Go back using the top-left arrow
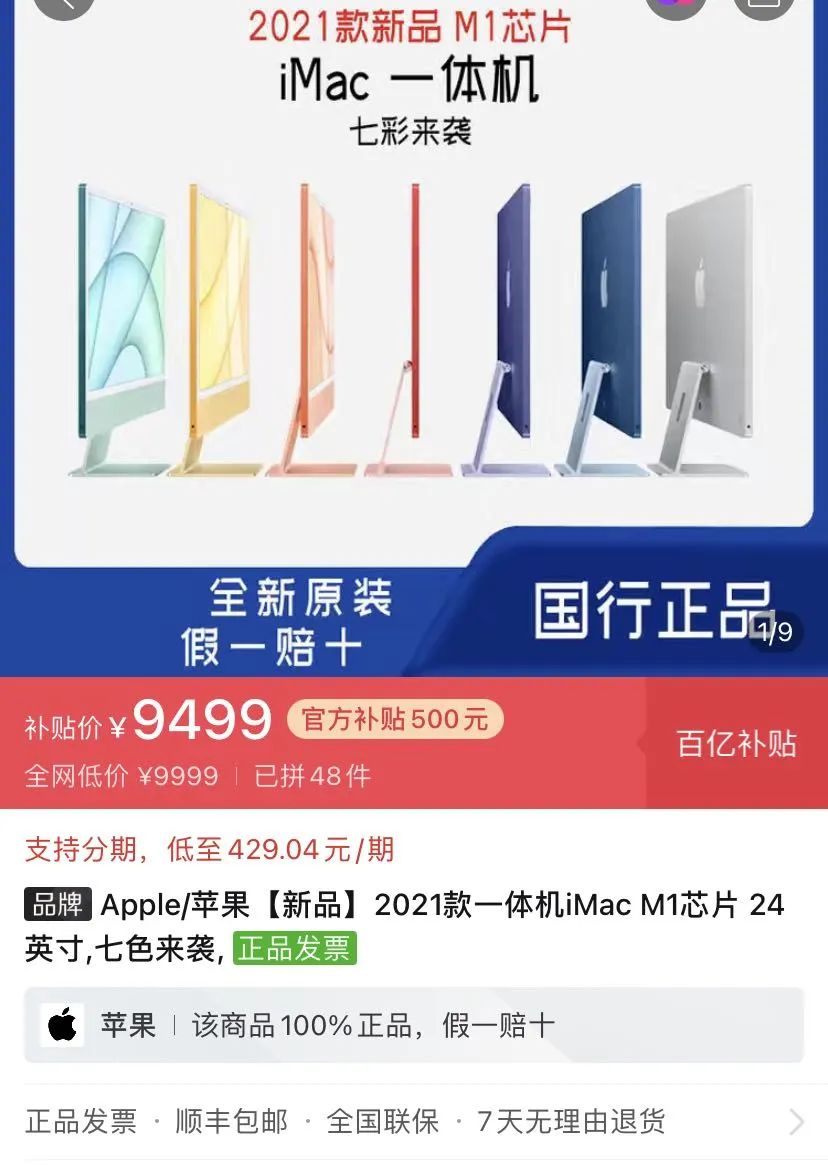This screenshot has width=828, height=1165. click(x=64, y=5)
